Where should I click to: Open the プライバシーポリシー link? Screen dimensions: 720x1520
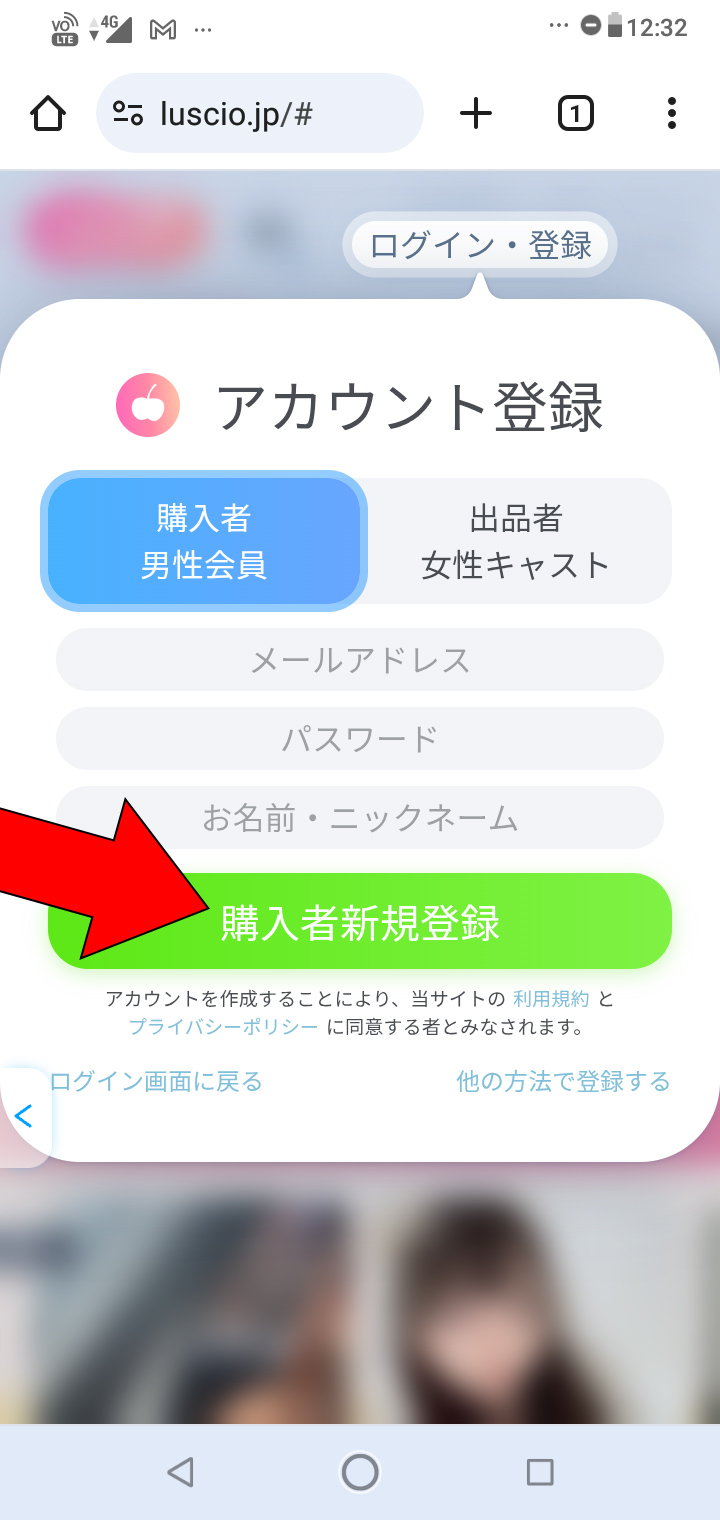224,1027
